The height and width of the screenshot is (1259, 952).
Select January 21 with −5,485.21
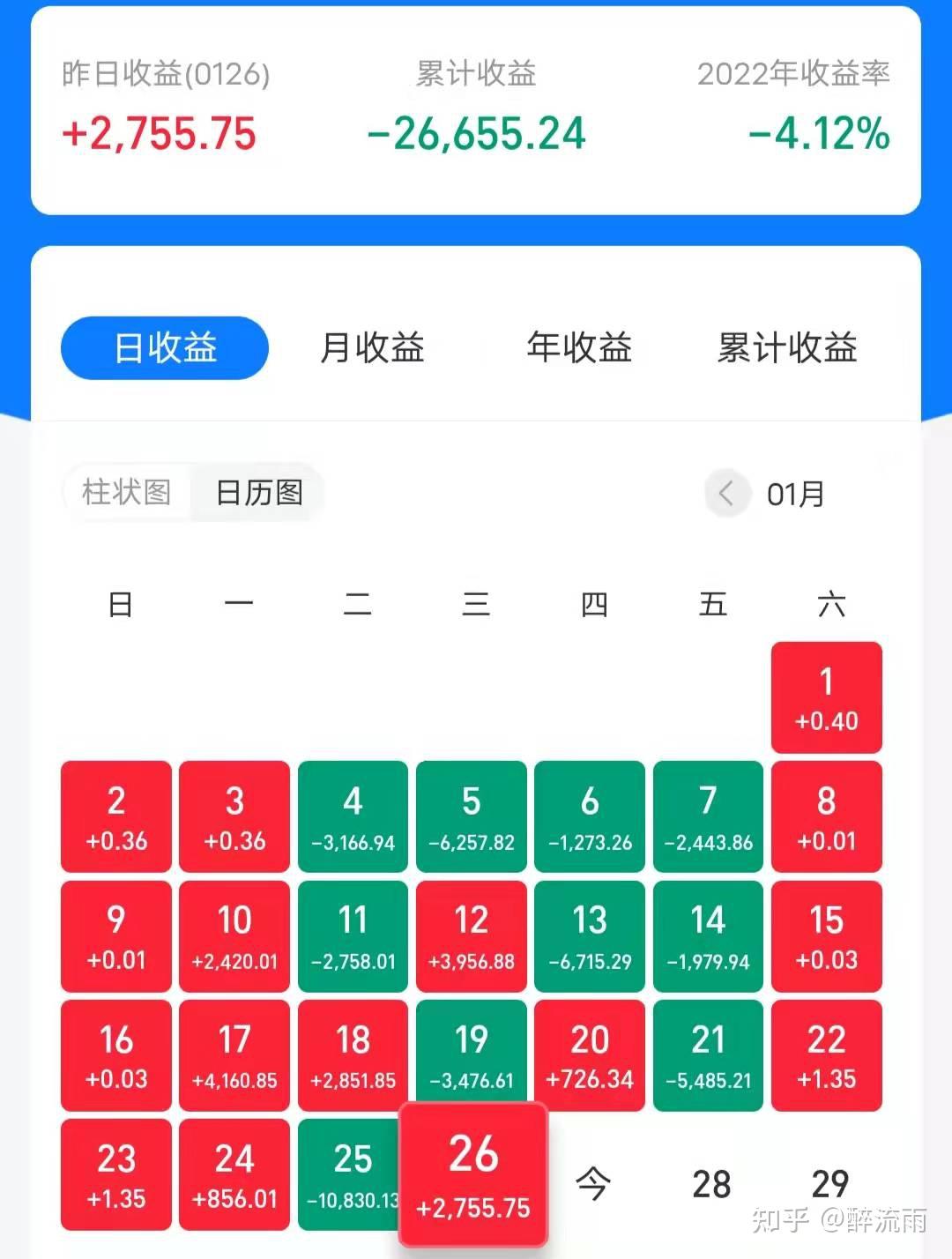[707, 1054]
